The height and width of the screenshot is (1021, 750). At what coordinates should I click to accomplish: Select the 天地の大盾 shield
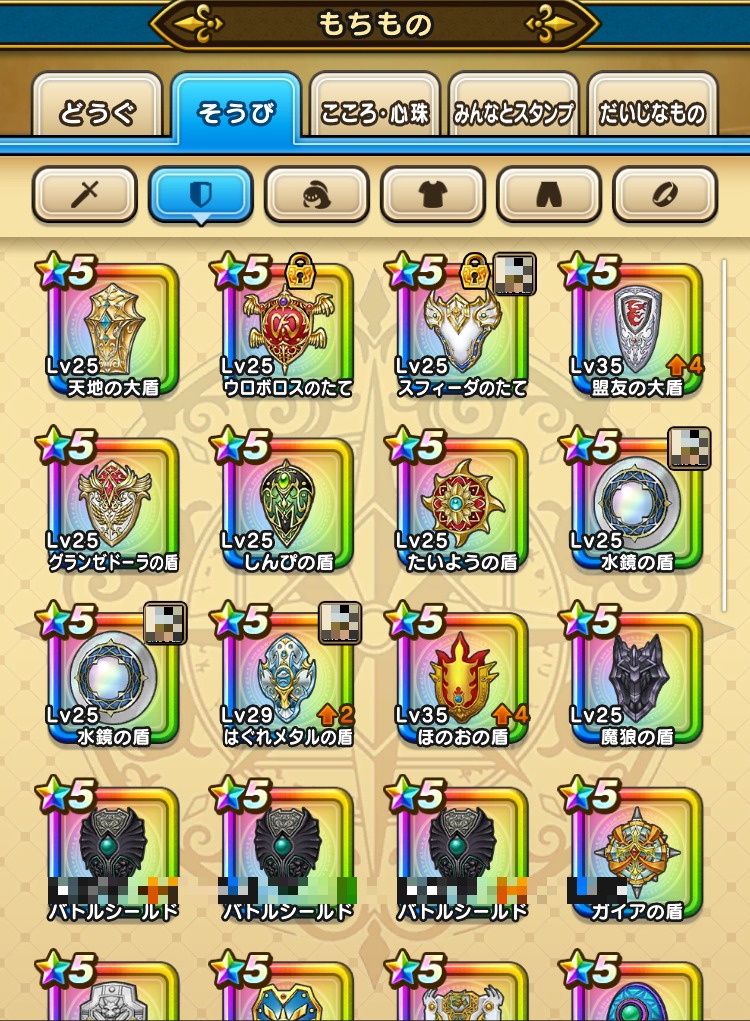pyautogui.click(x=112, y=328)
